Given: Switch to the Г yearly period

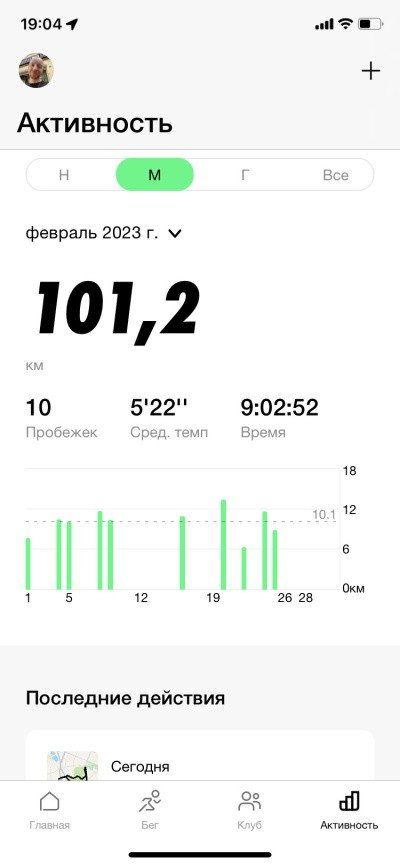Looking at the screenshot, I should point(246,175).
